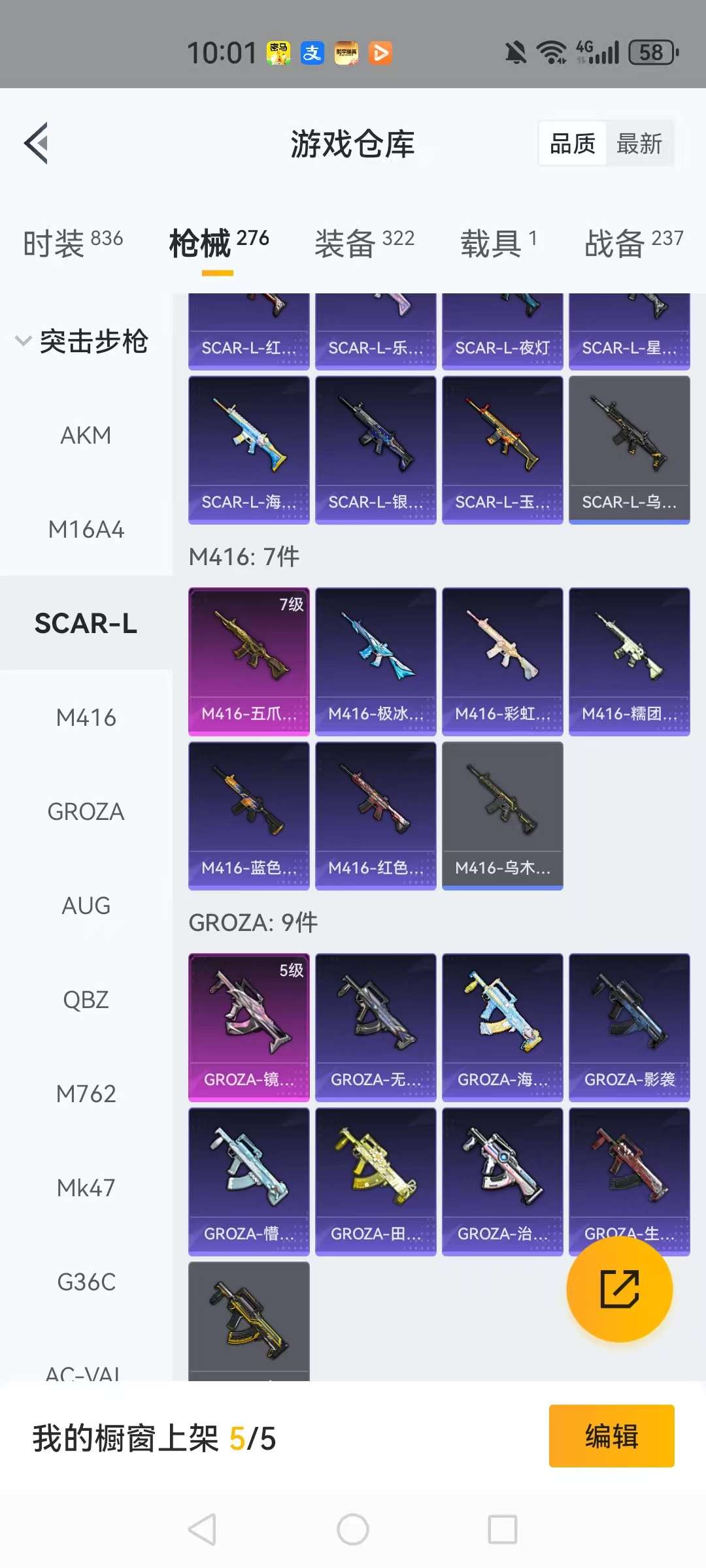Tap the yellow share floating button
706x1568 pixels.
tap(619, 1288)
